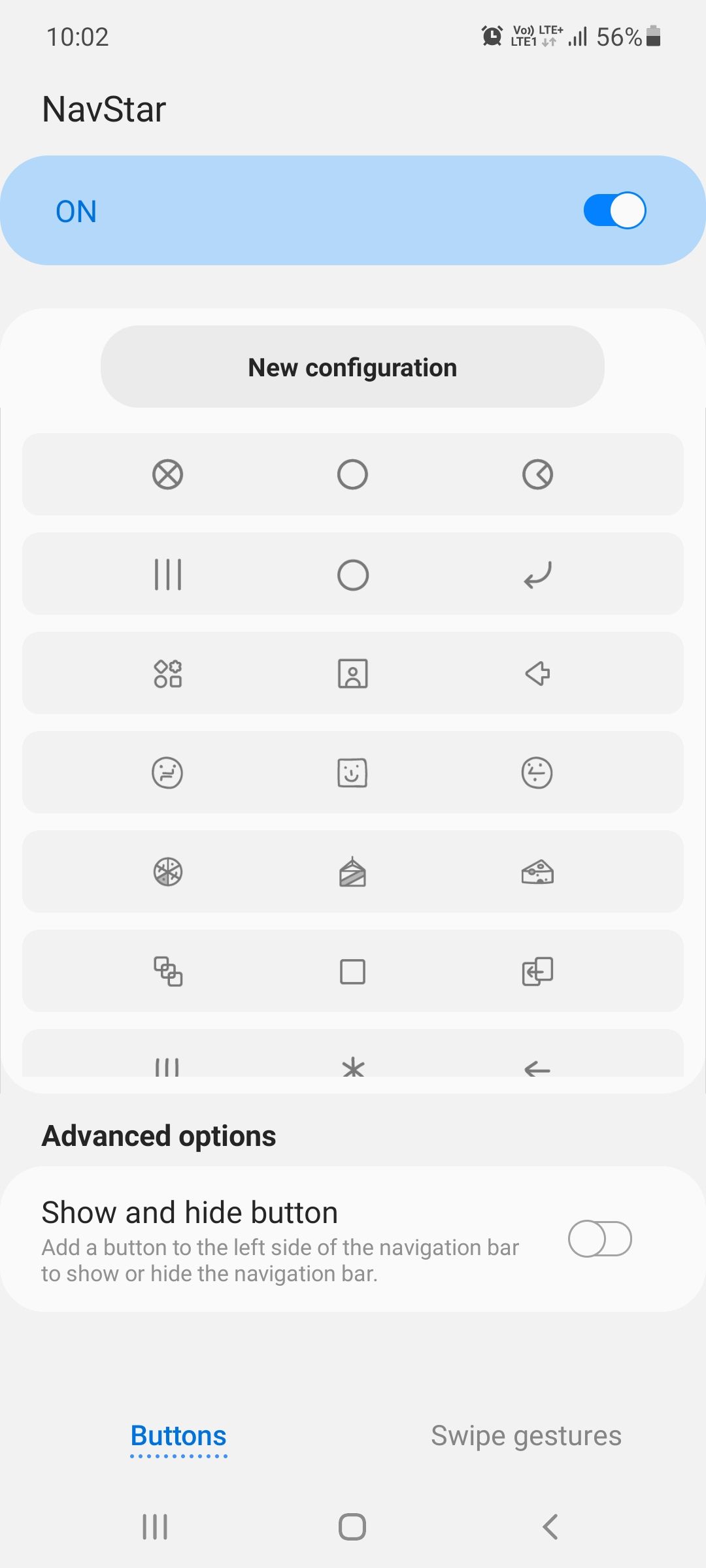Pick the diamond shapes recents icon style

click(x=168, y=674)
